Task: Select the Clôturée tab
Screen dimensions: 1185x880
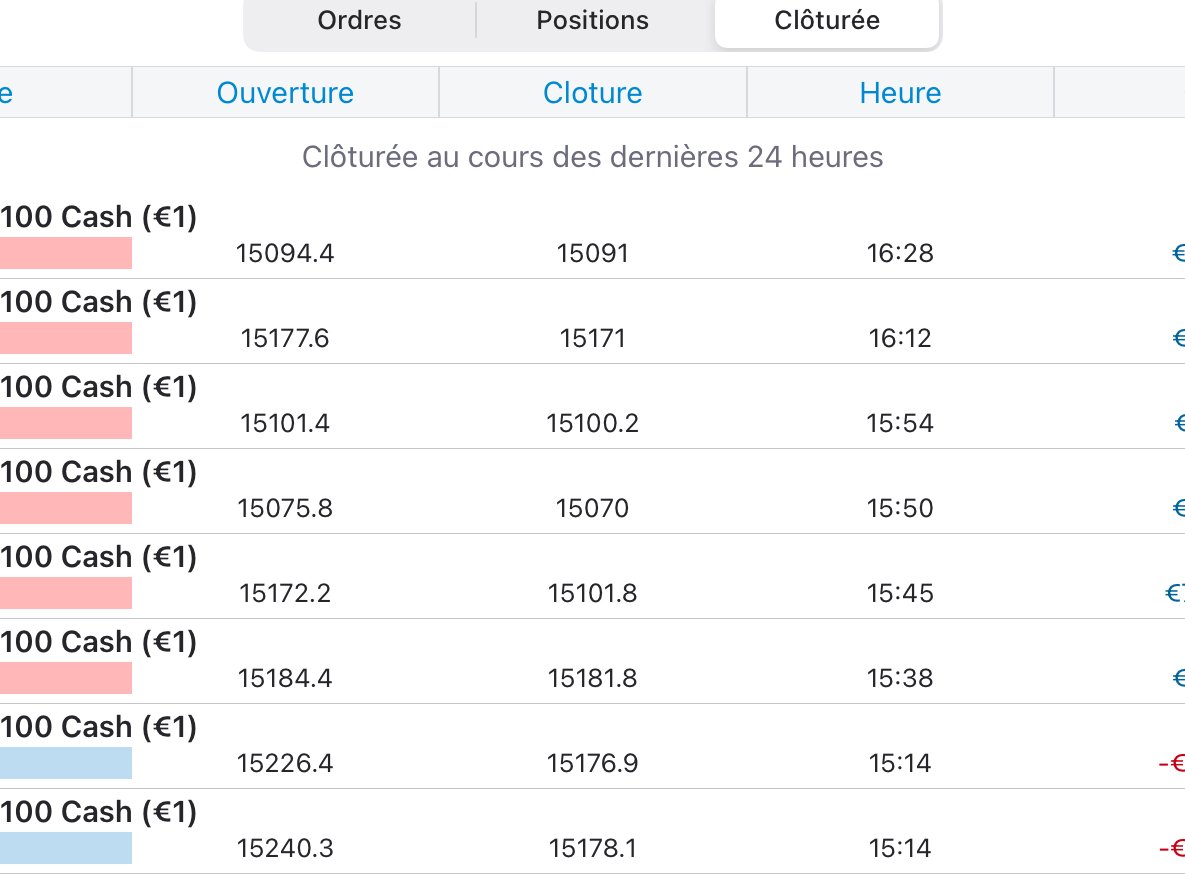Action: pos(827,20)
